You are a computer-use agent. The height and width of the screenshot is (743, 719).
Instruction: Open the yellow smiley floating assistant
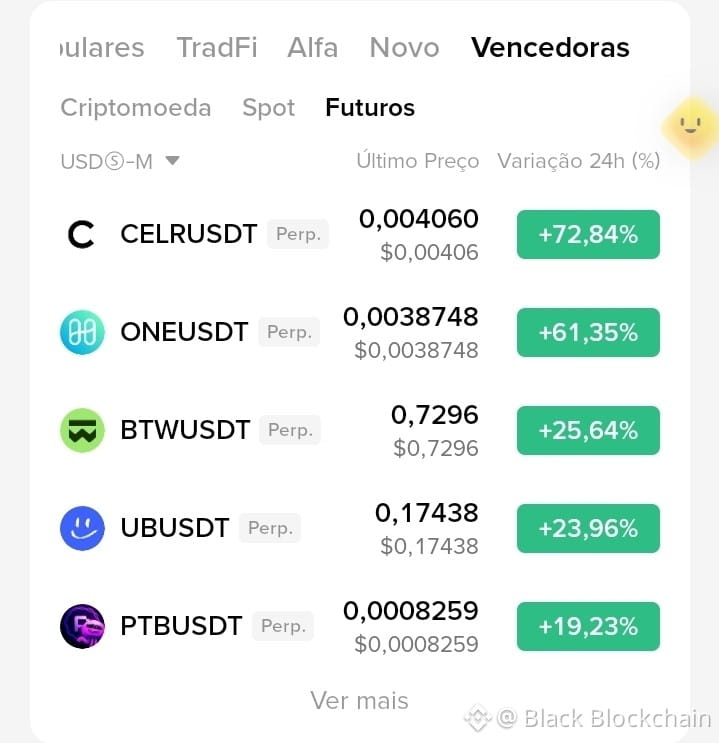point(692,127)
